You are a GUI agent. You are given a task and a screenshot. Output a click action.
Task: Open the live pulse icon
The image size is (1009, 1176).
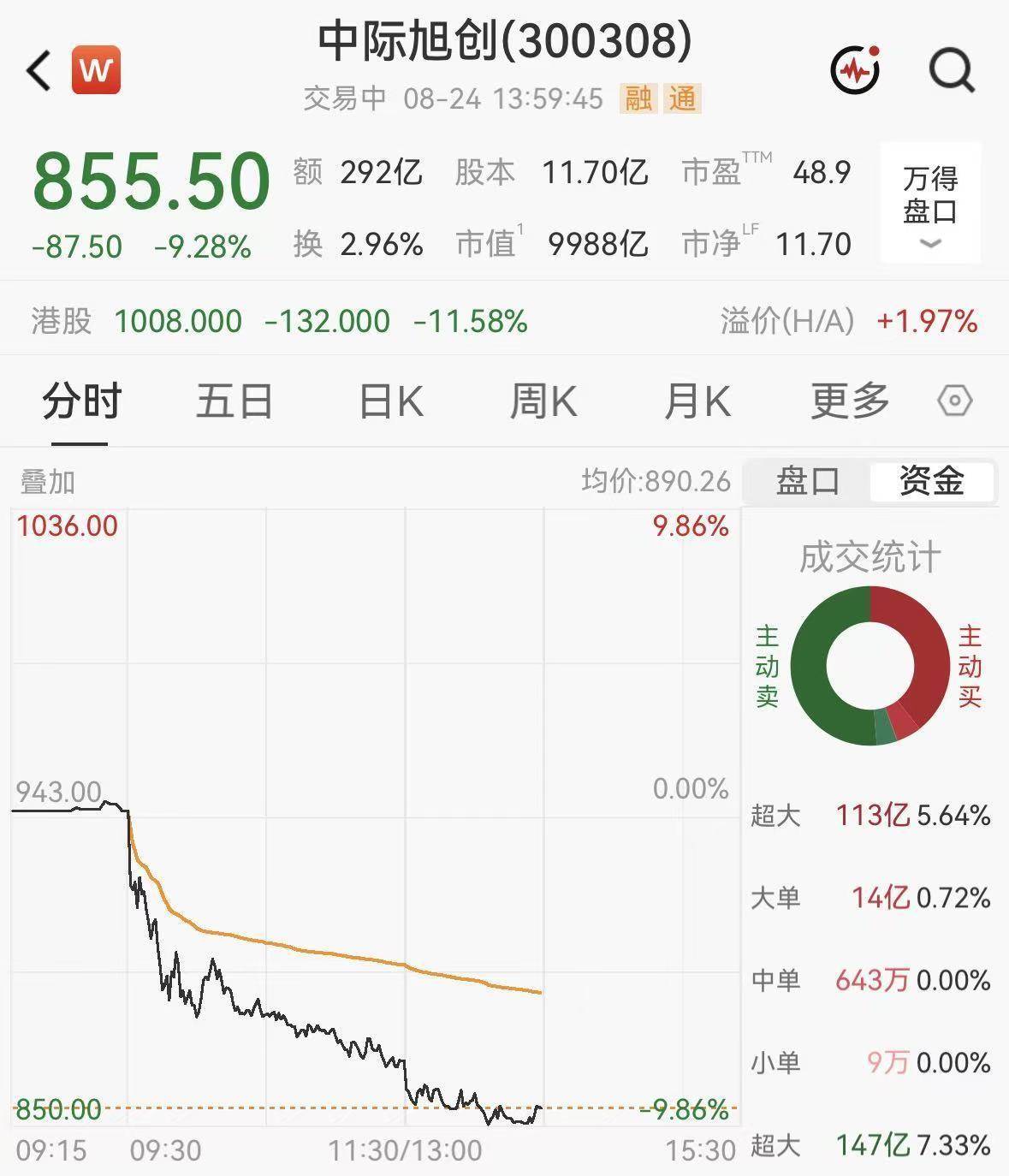coord(856,69)
